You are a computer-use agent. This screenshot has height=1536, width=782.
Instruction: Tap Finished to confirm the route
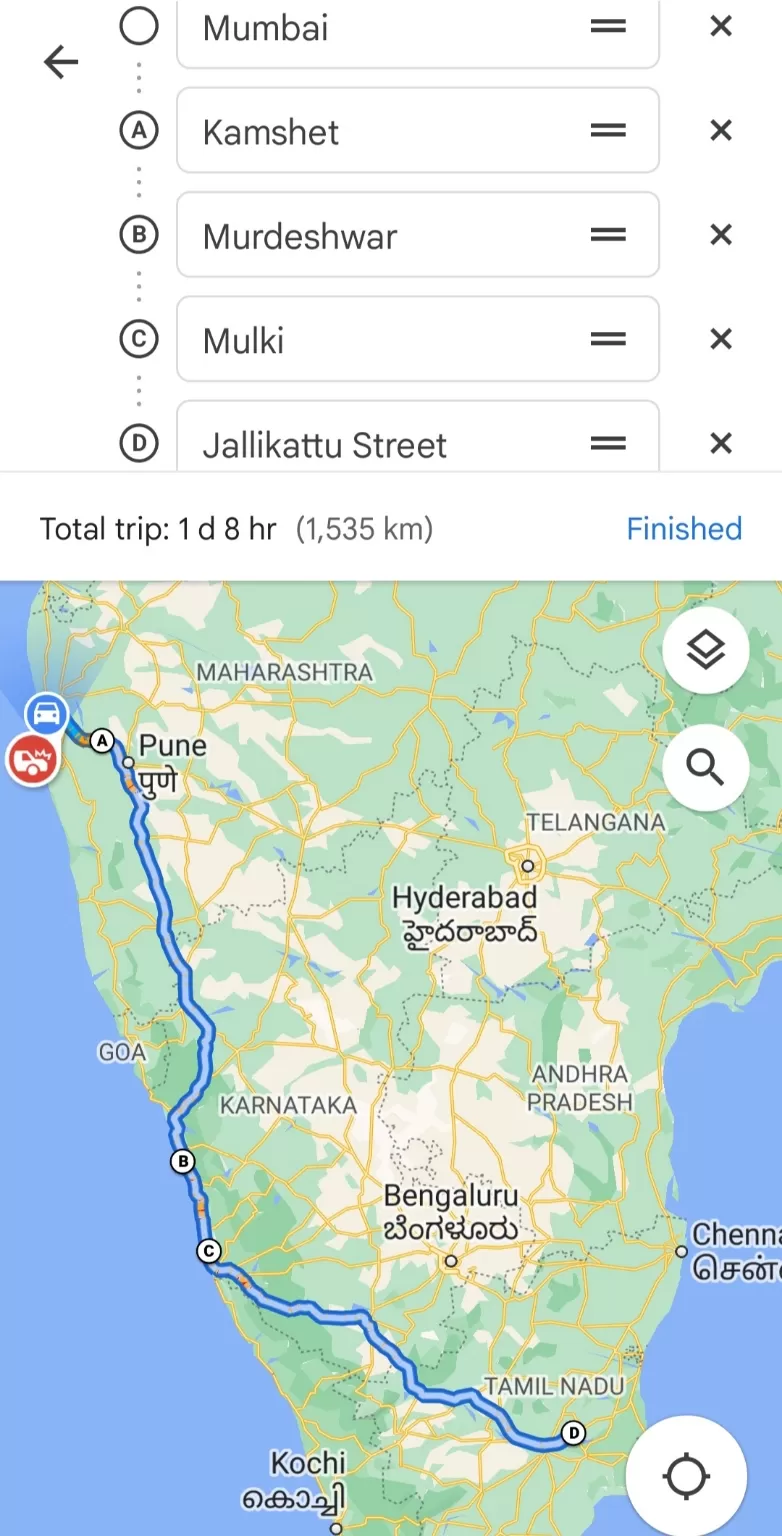(x=684, y=529)
